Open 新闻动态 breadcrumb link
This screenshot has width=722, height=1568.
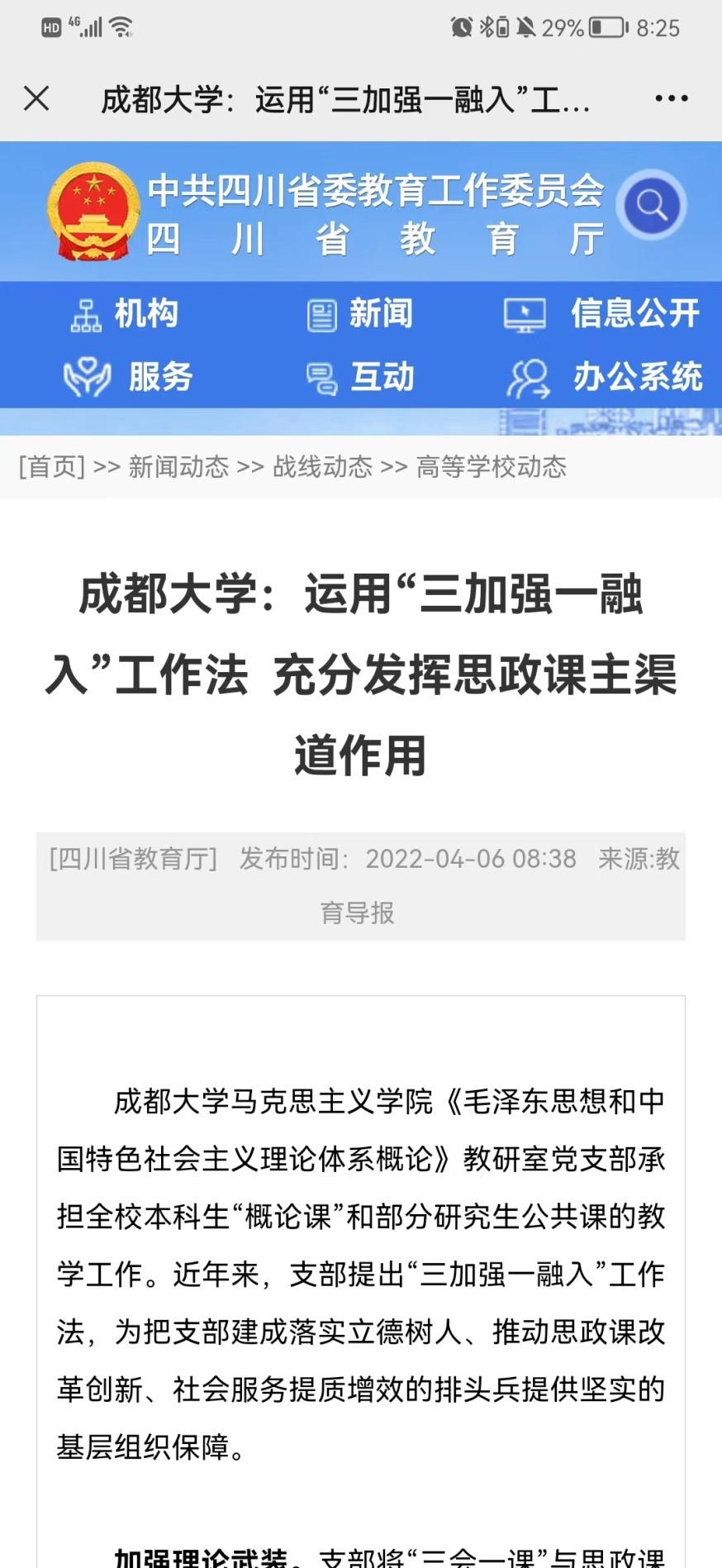coord(178,467)
